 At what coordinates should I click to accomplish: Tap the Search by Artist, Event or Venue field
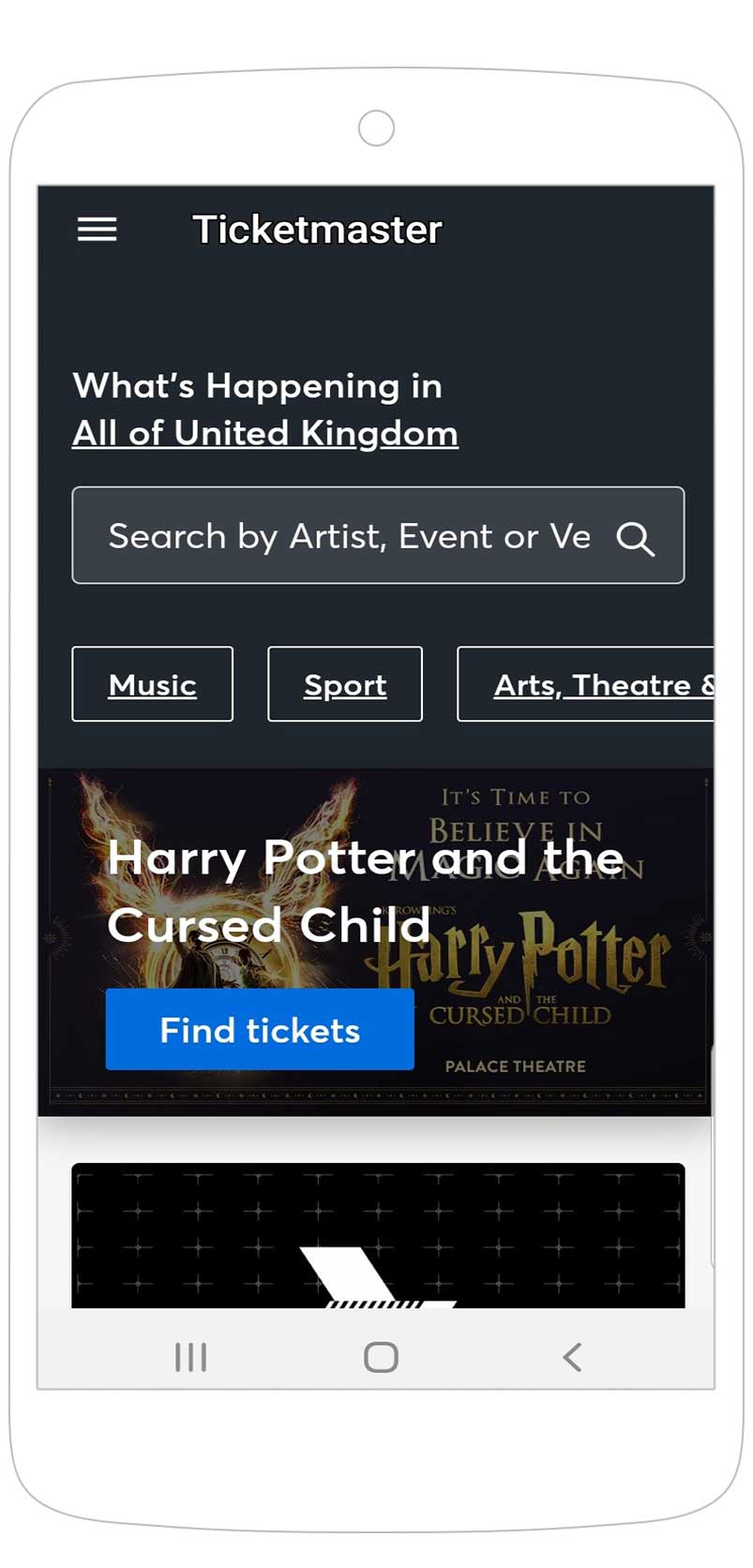click(378, 535)
